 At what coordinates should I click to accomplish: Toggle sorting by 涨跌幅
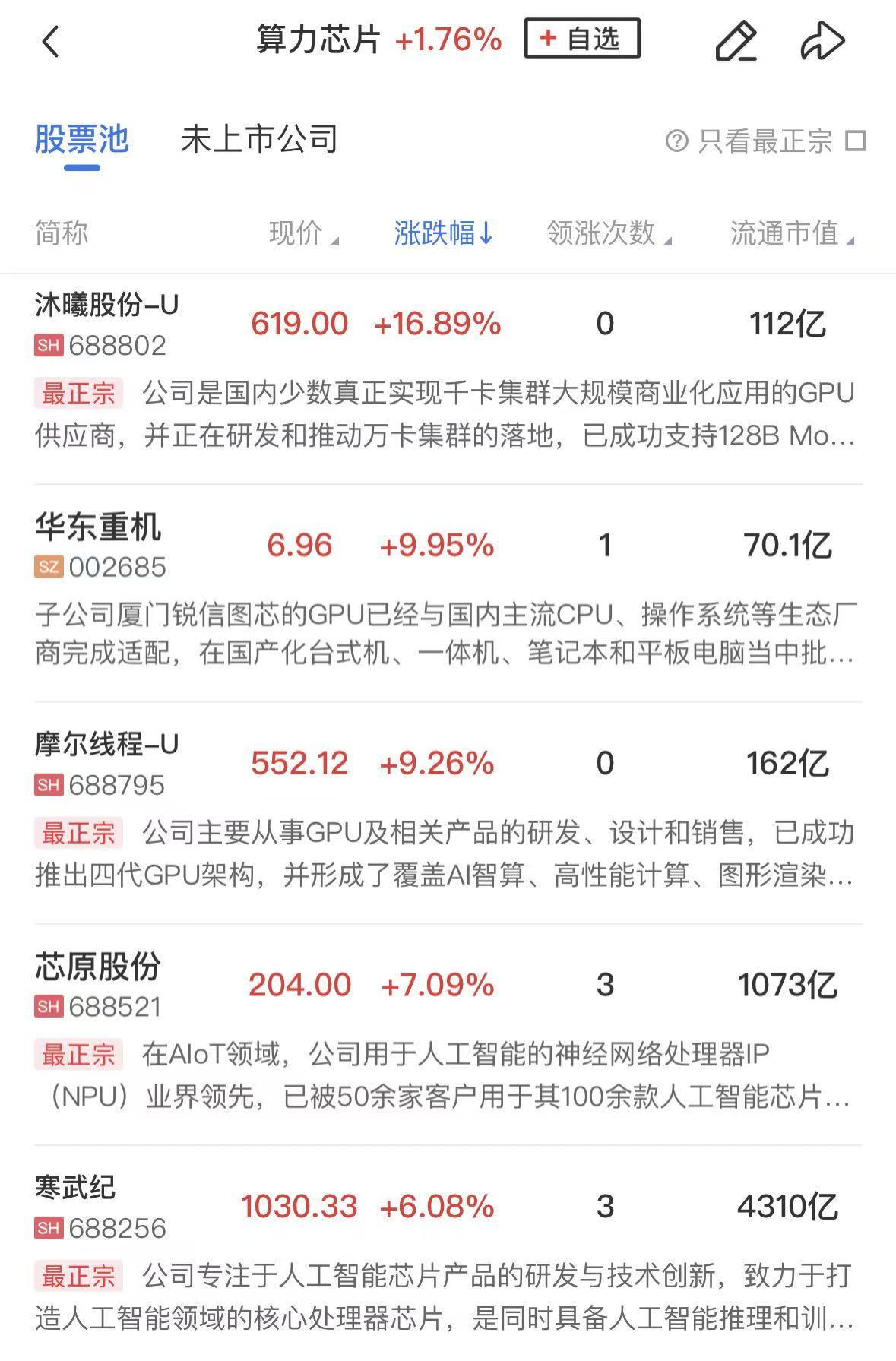coord(443,233)
